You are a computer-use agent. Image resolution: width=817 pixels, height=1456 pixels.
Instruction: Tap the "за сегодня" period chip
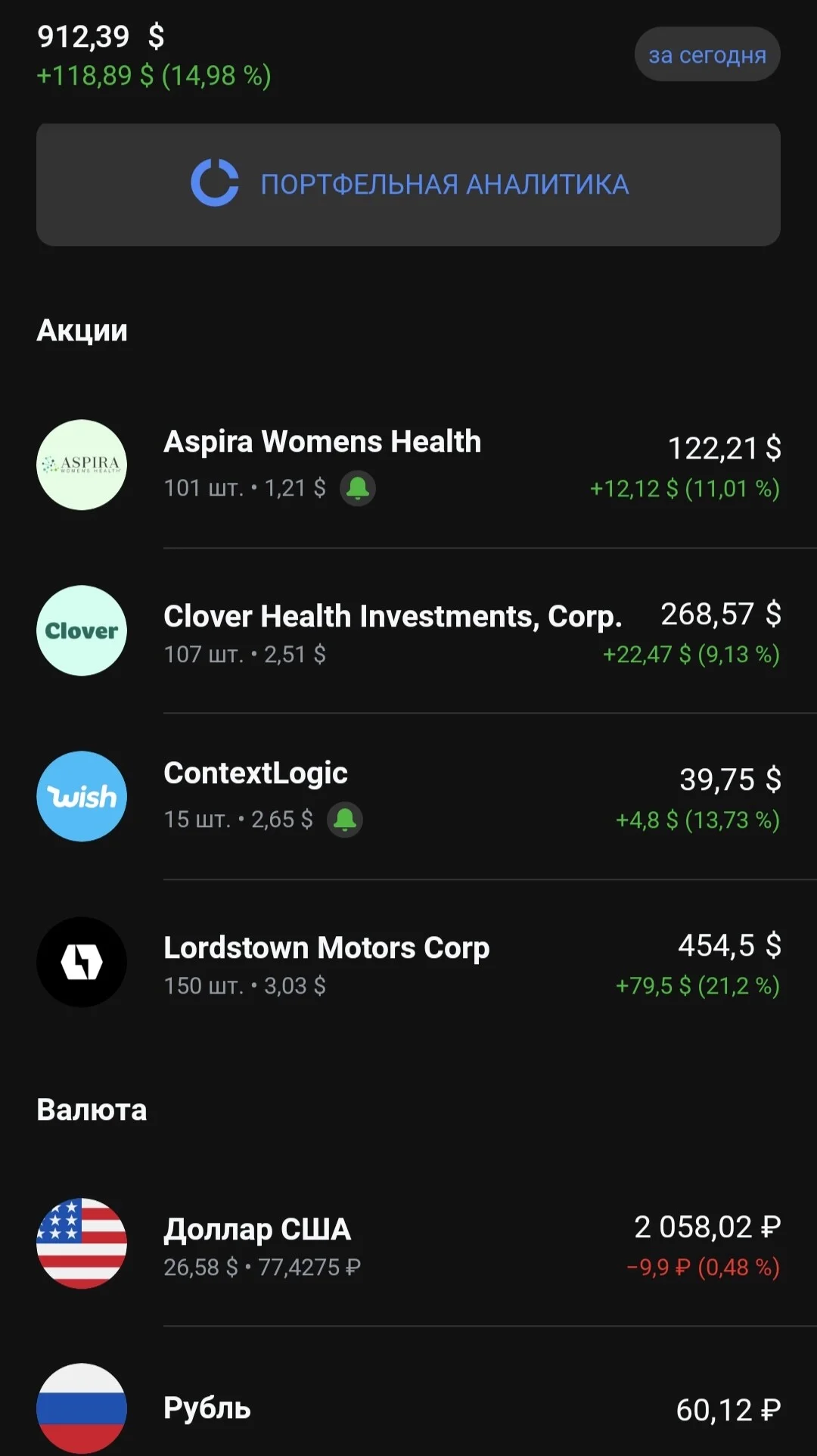(707, 54)
